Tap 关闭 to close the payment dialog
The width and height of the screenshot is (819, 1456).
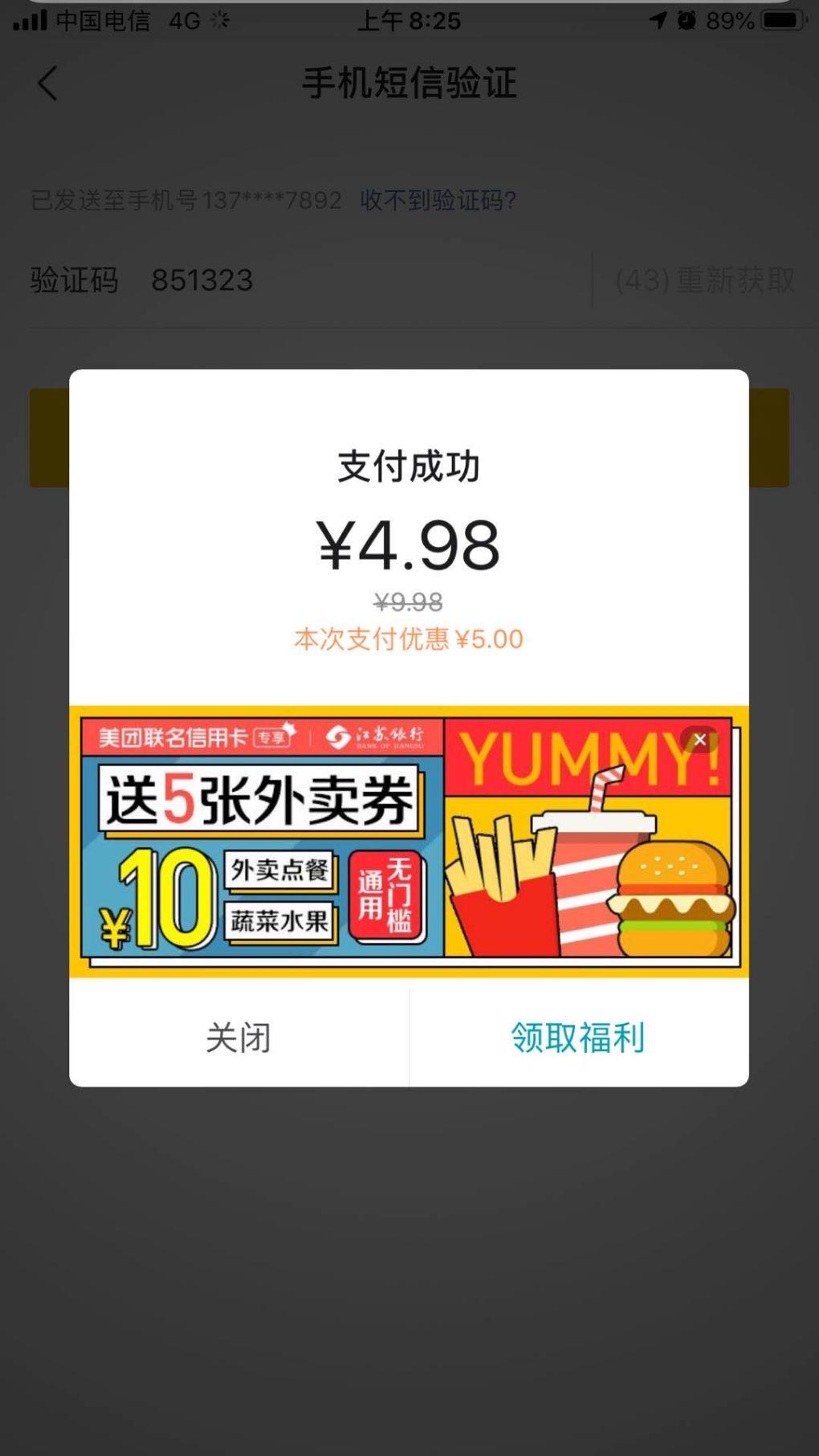(x=238, y=1037)
